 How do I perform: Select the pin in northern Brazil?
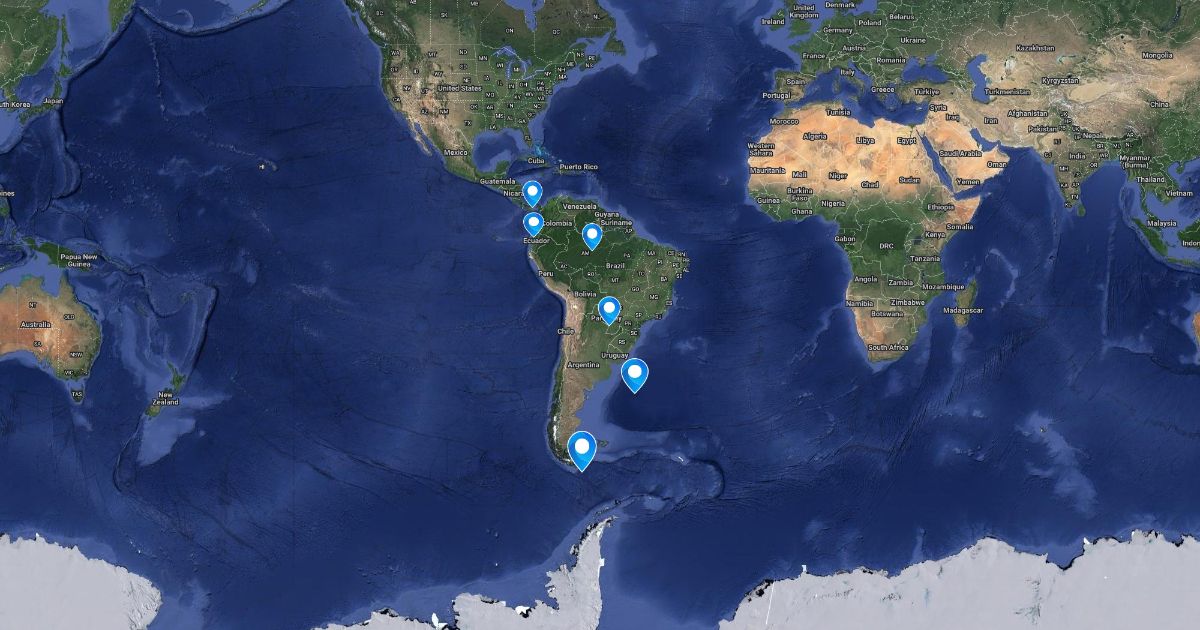[592, 236]
